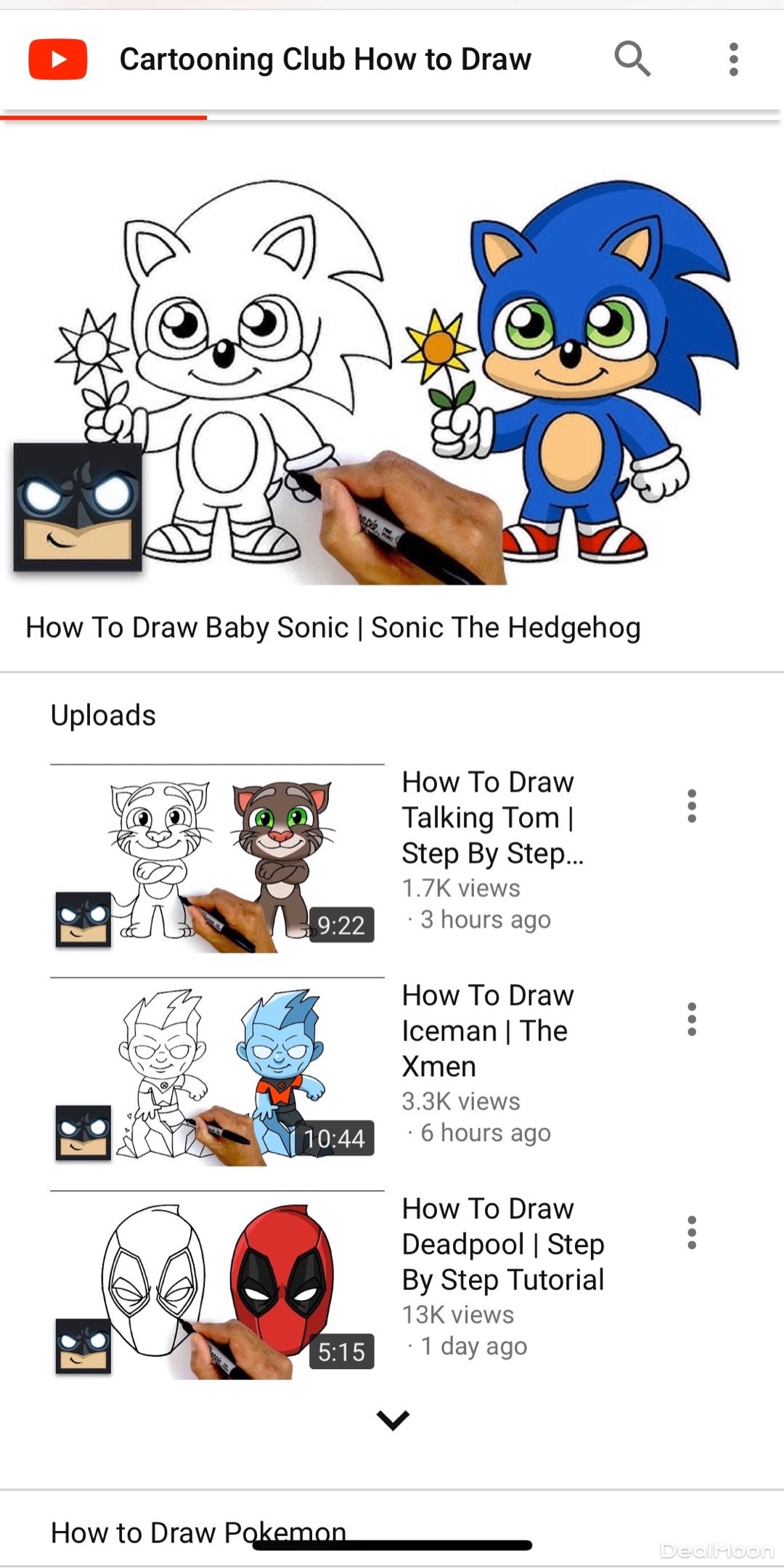Open the How To Draw Talking Tom video

click(x=216, y=858)
